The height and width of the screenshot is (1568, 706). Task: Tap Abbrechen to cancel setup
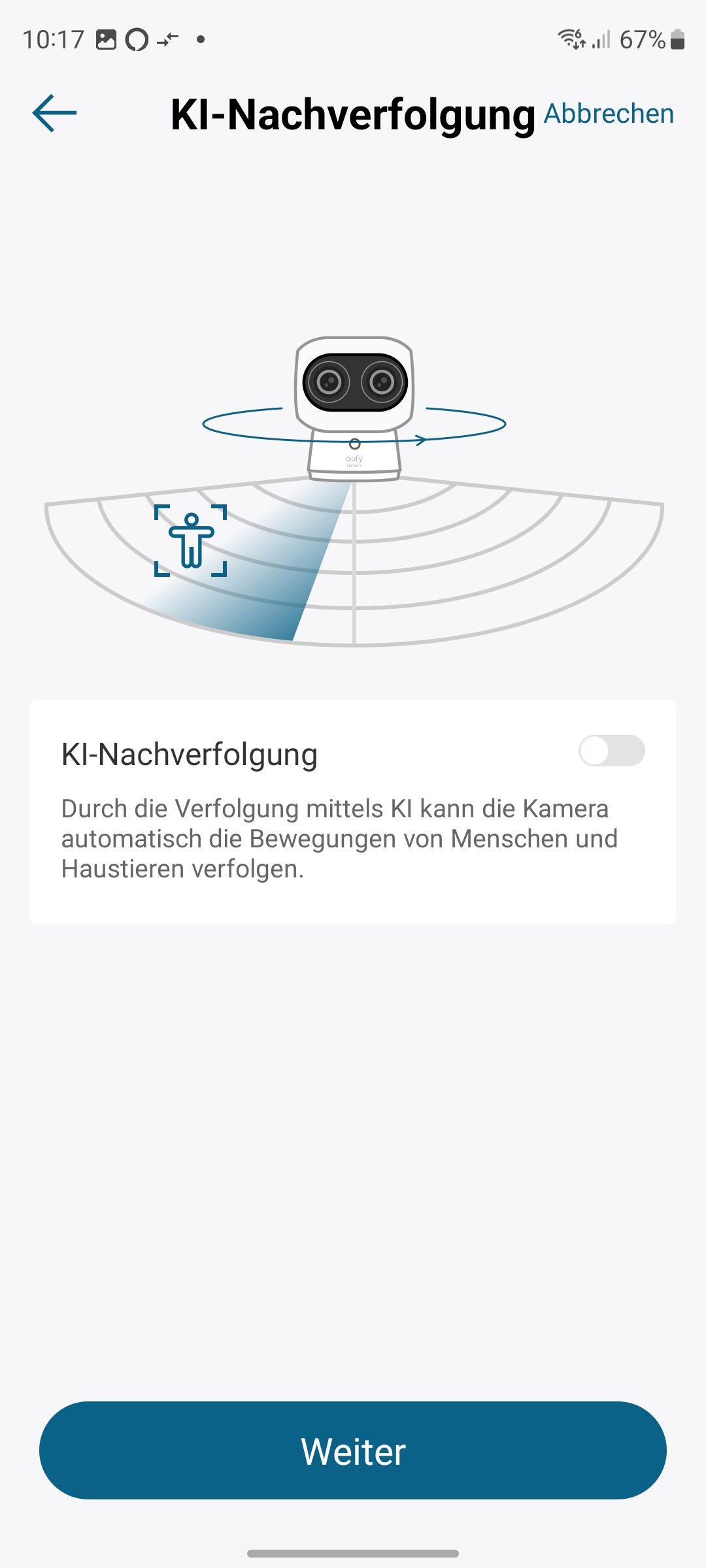point(609,114)
